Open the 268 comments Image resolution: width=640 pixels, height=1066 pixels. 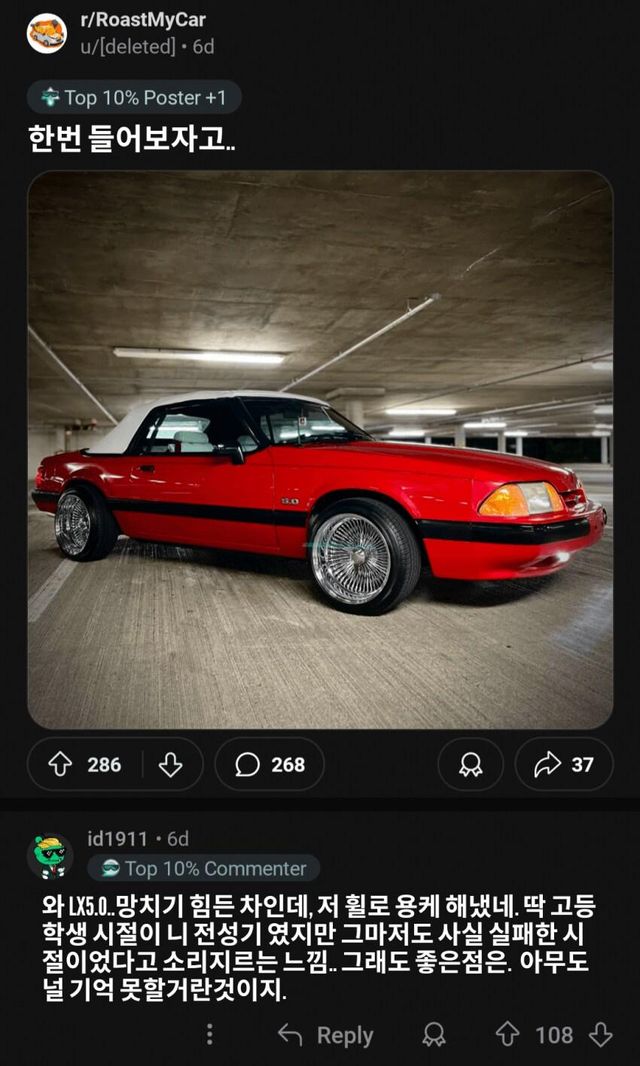pos(269,765)
